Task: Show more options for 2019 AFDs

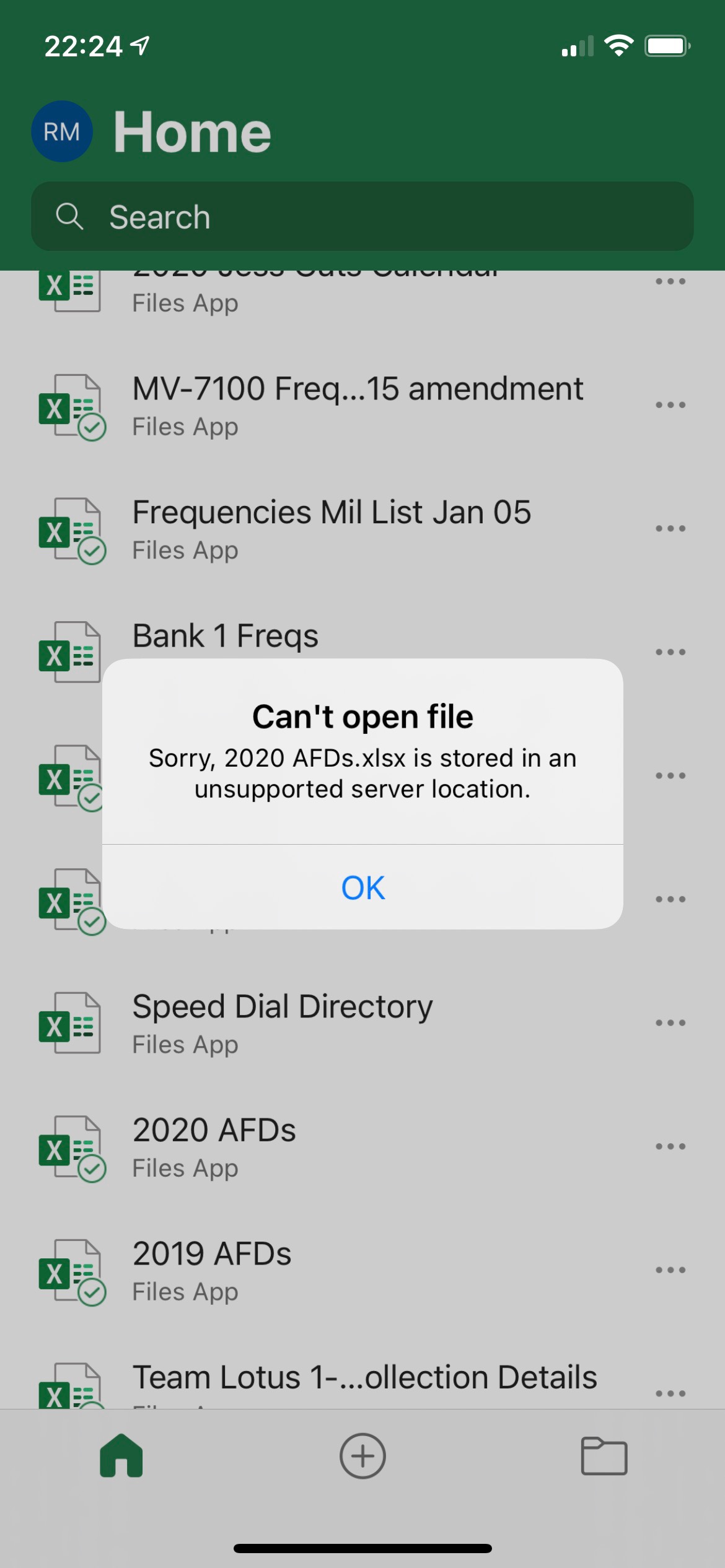Action: [x=670, y=1270]
